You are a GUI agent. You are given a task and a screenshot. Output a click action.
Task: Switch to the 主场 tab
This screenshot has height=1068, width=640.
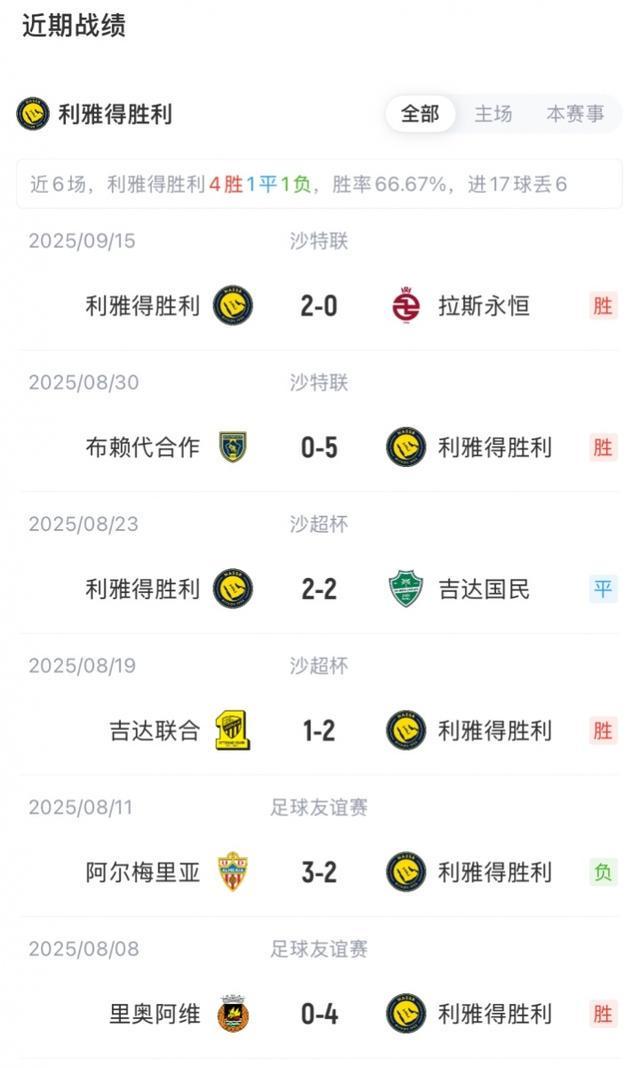pyautogui.click(x=493, y=114)
